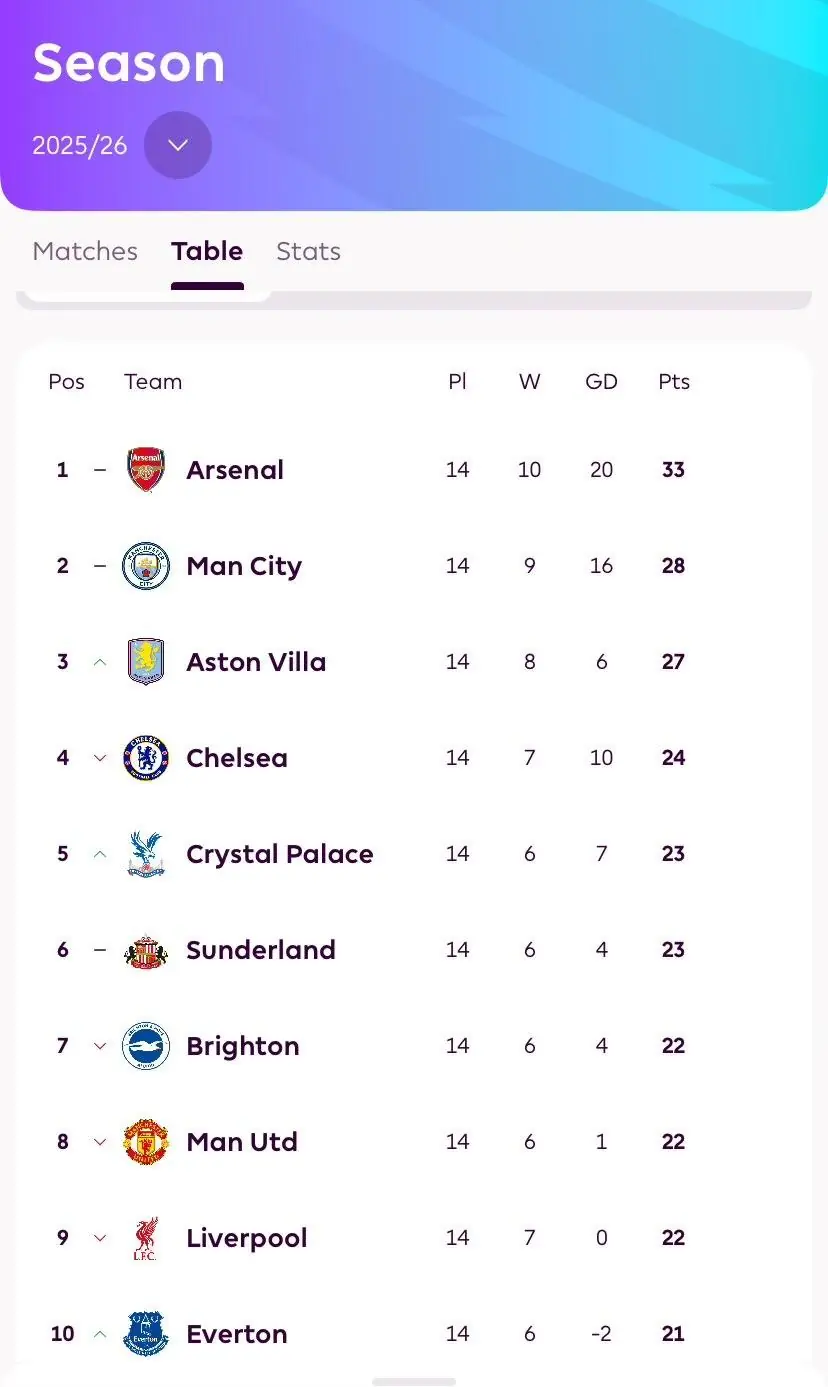Select the Arsenal team name link
Screen dimensions: 828x1387
click(x=235, y=469)
